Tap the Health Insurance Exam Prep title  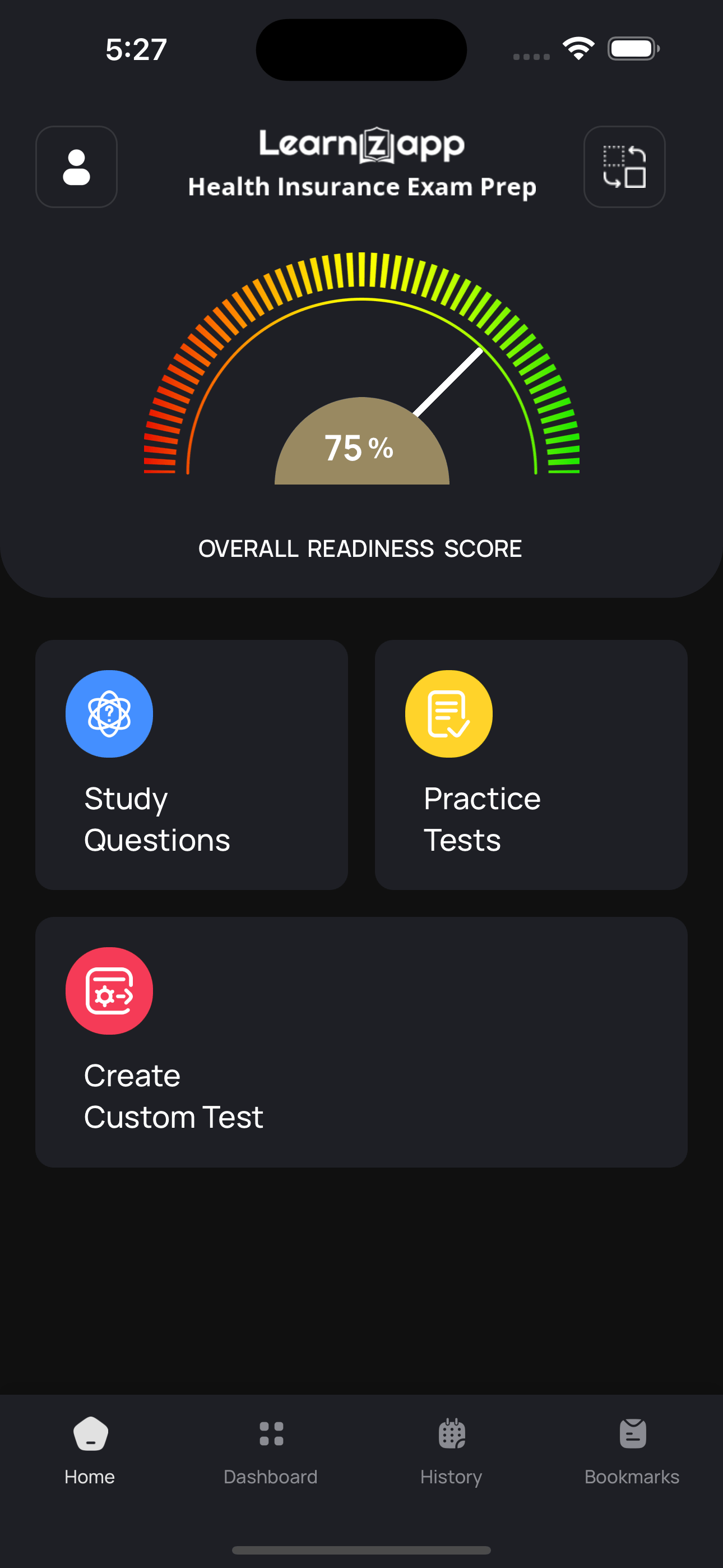[361, 187]
